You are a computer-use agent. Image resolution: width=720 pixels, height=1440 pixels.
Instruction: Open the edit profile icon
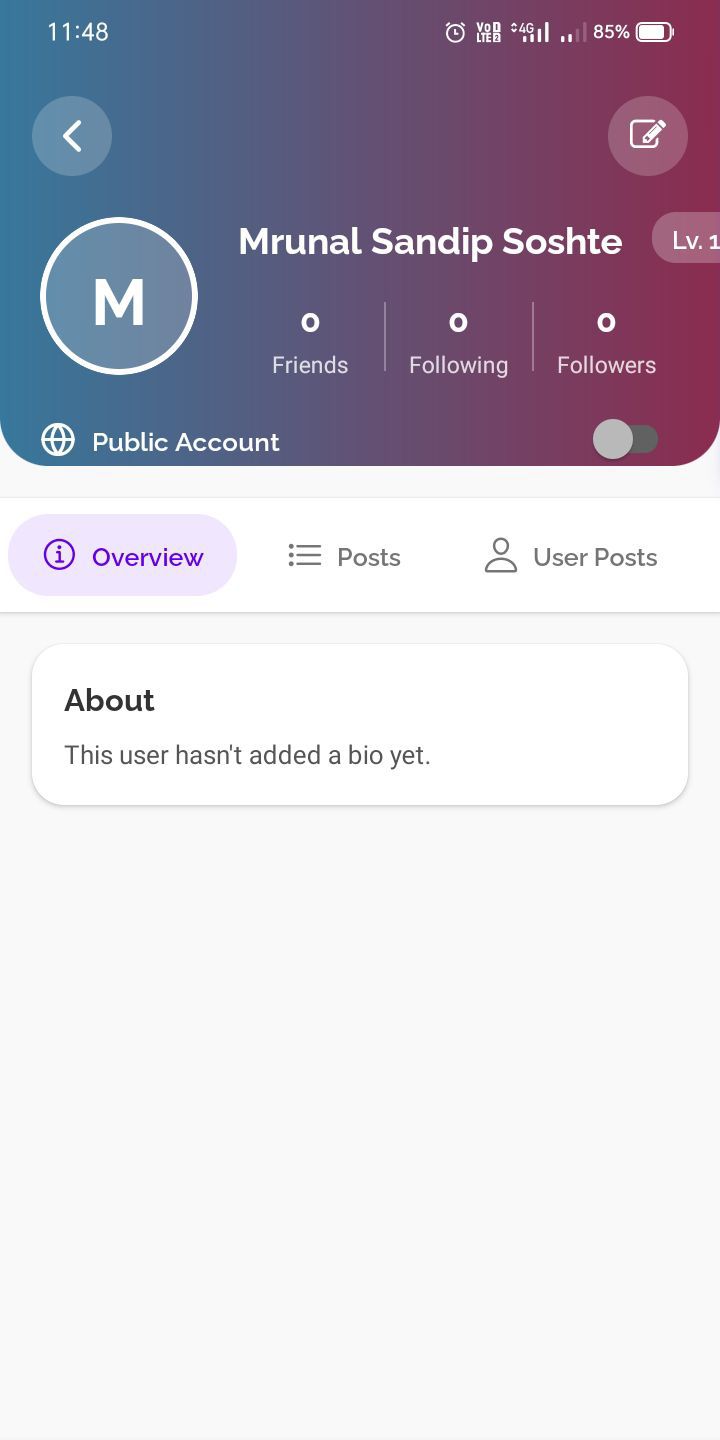click(648, 136)
